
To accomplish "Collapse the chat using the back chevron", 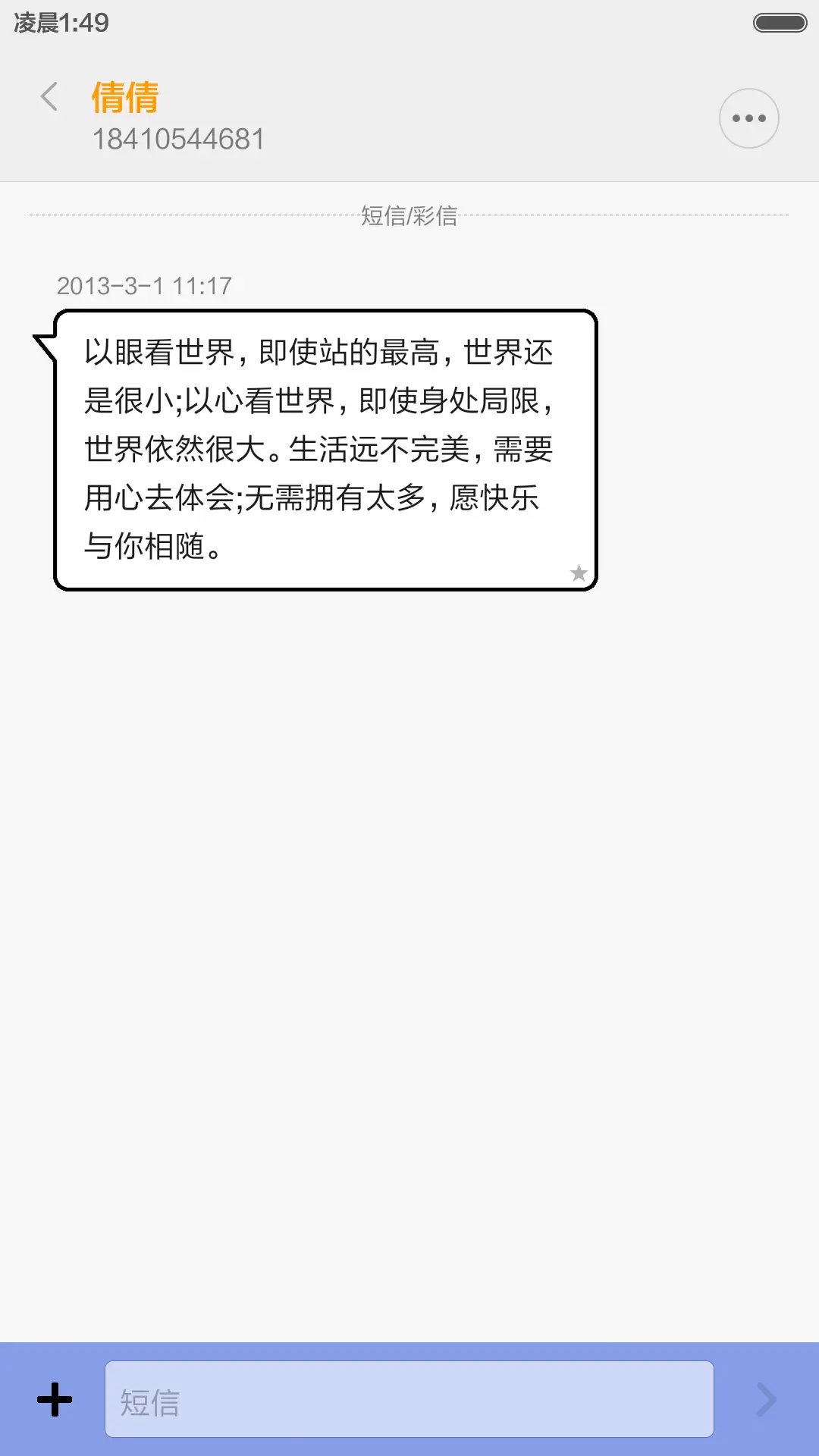I will (x=49, y=98).
